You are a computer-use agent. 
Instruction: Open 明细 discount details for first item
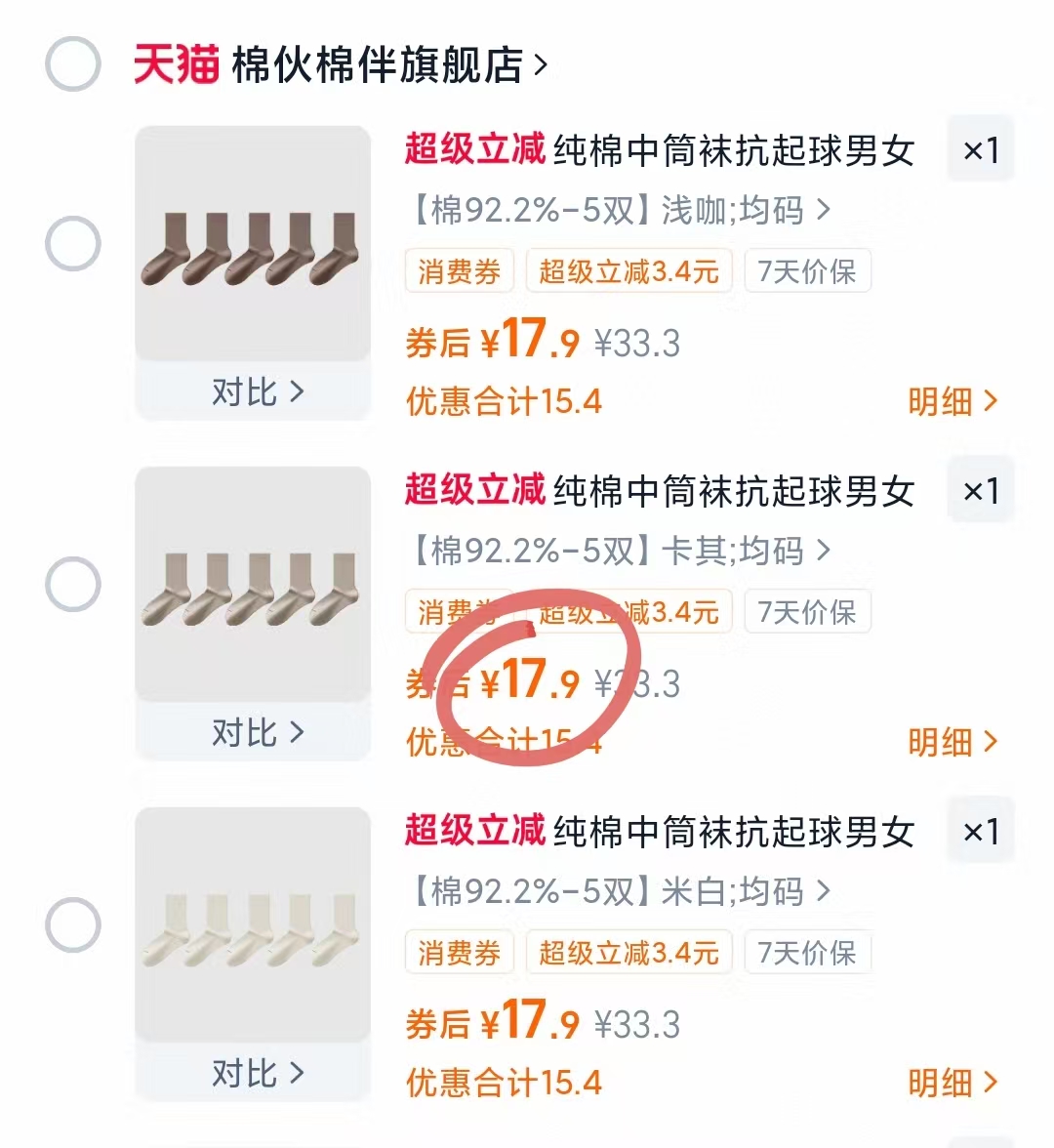(953, 401)
